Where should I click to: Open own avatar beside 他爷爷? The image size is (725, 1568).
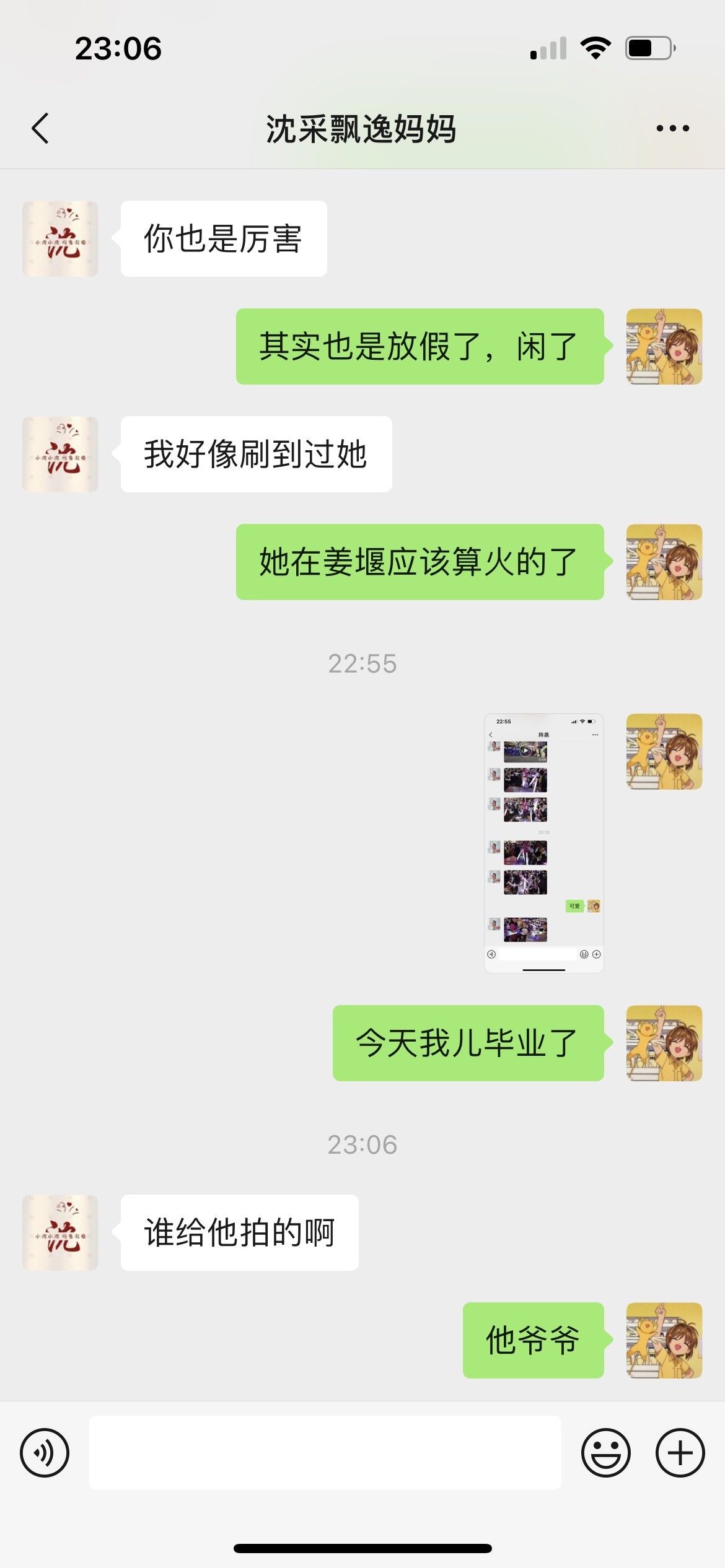click(x=664, y=1340)
